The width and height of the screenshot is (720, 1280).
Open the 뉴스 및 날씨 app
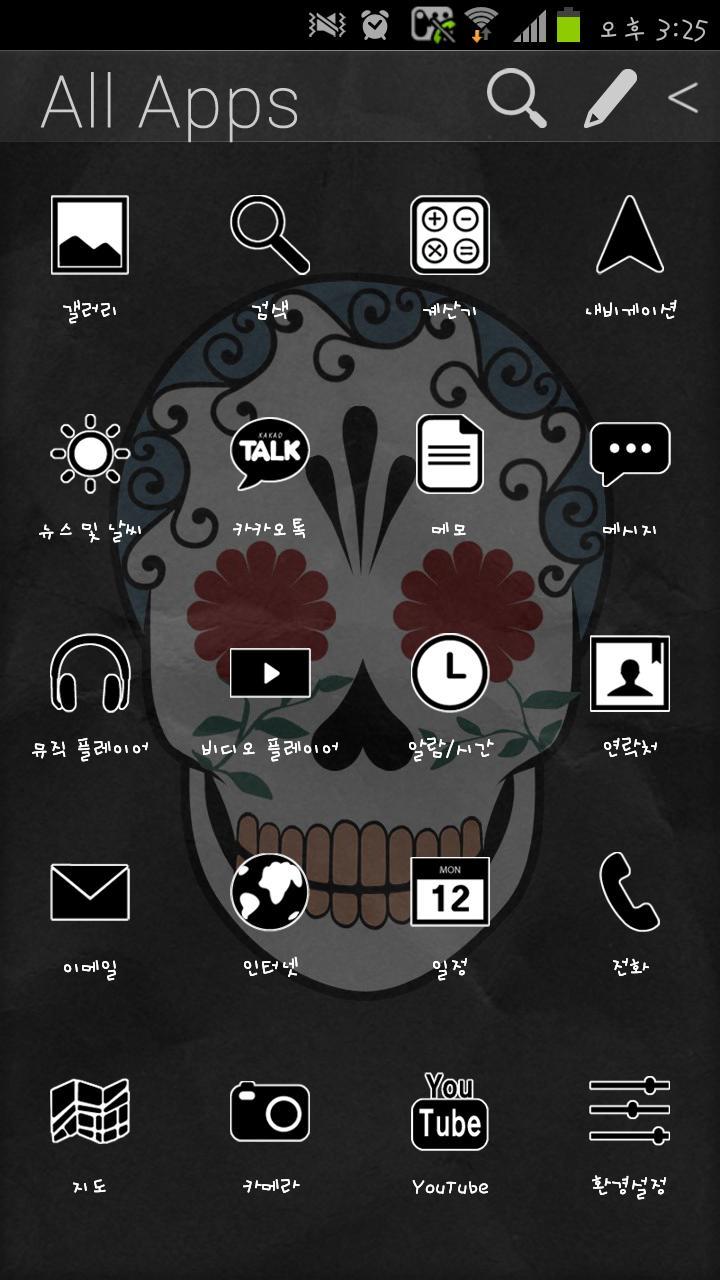[x=90, y=454]
